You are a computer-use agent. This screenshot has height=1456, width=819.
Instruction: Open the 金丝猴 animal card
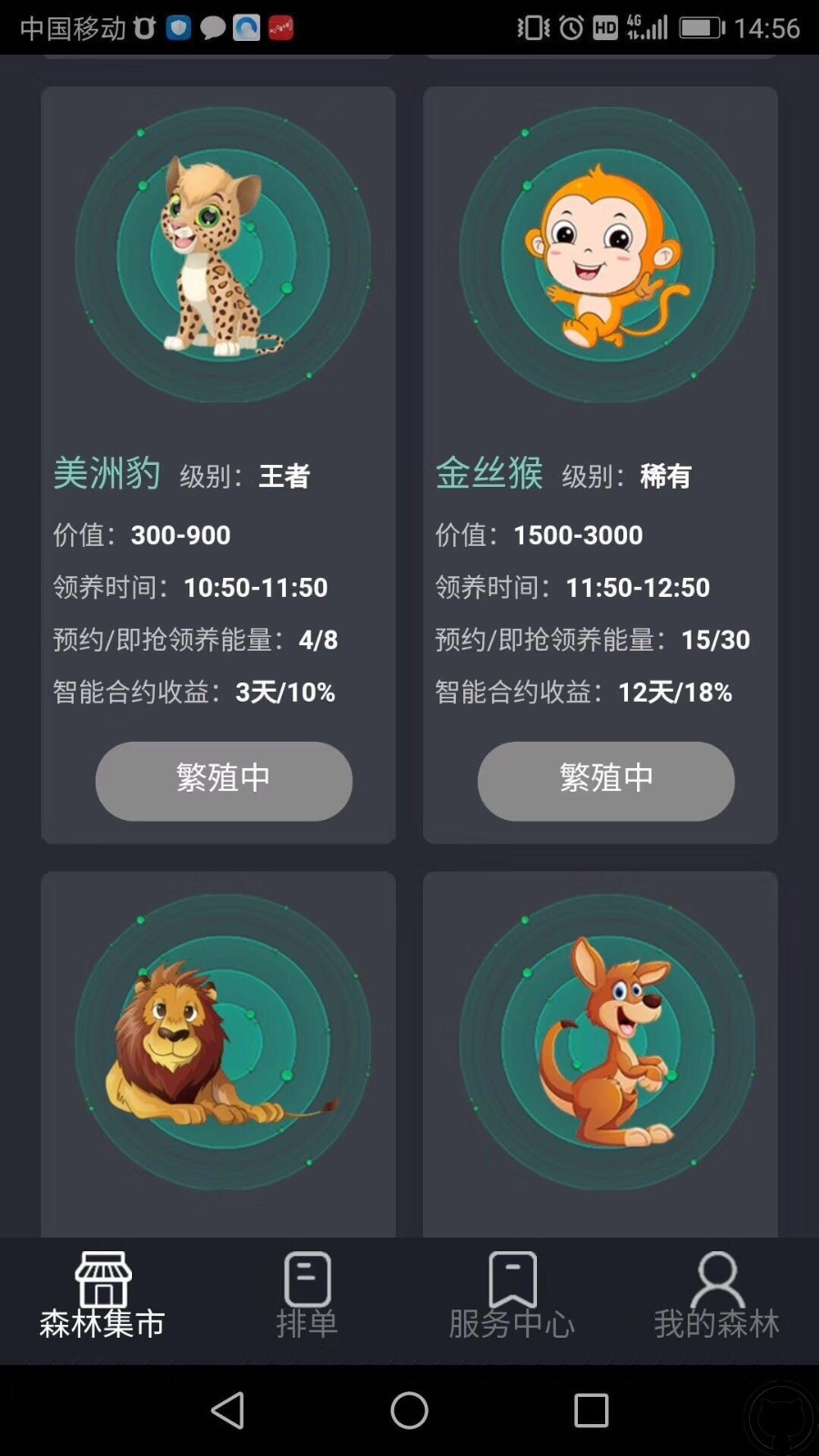pos(605,255)
